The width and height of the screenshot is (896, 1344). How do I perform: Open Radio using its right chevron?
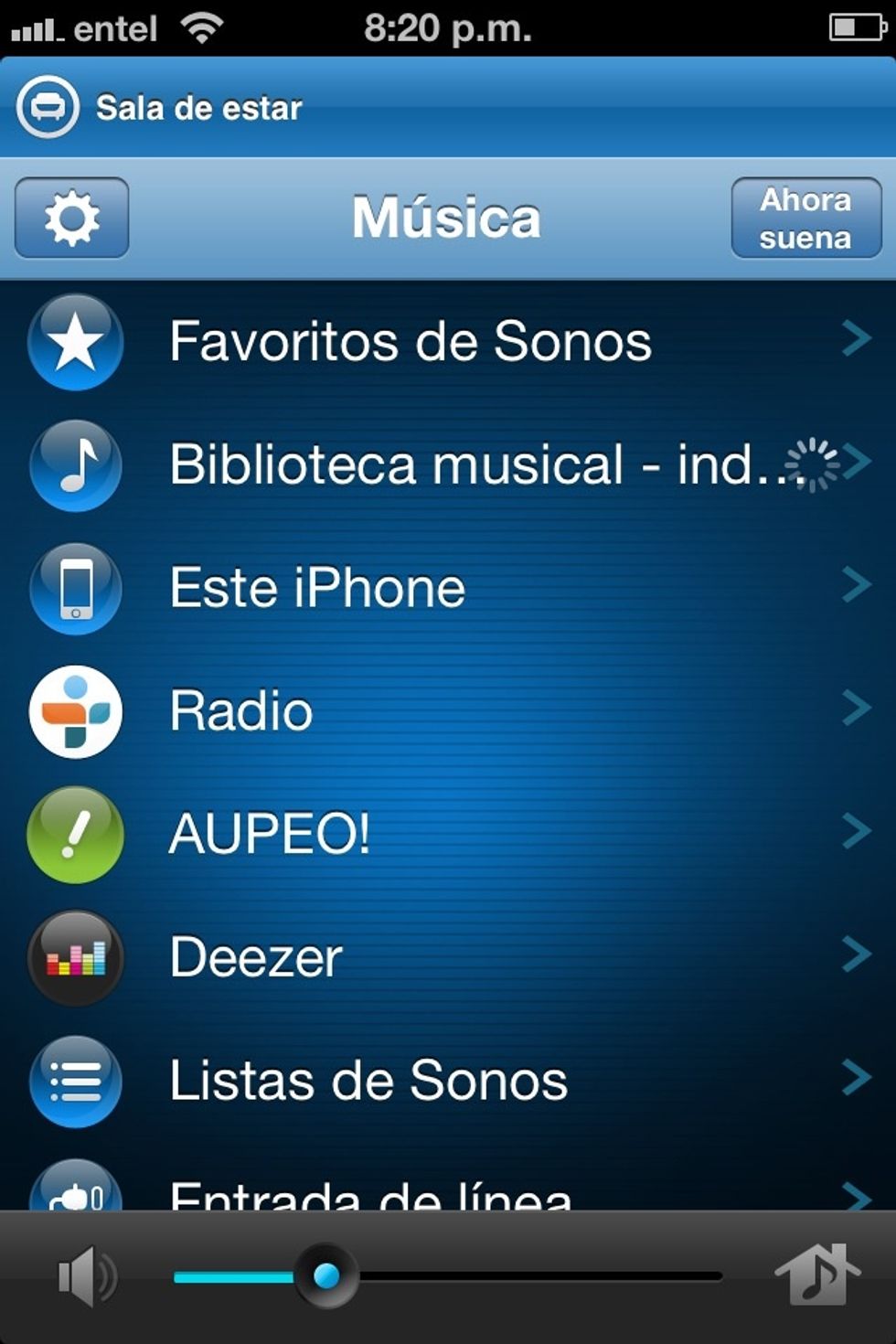coord(855,709)
